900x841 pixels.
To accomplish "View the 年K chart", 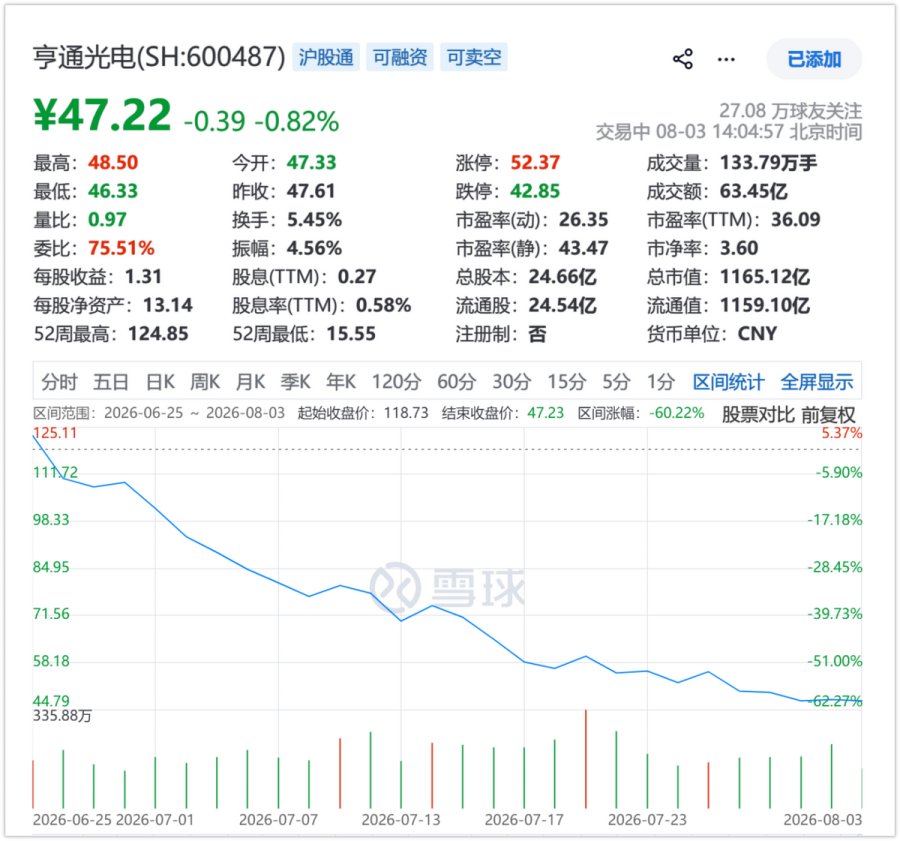I will pos(341,382).
